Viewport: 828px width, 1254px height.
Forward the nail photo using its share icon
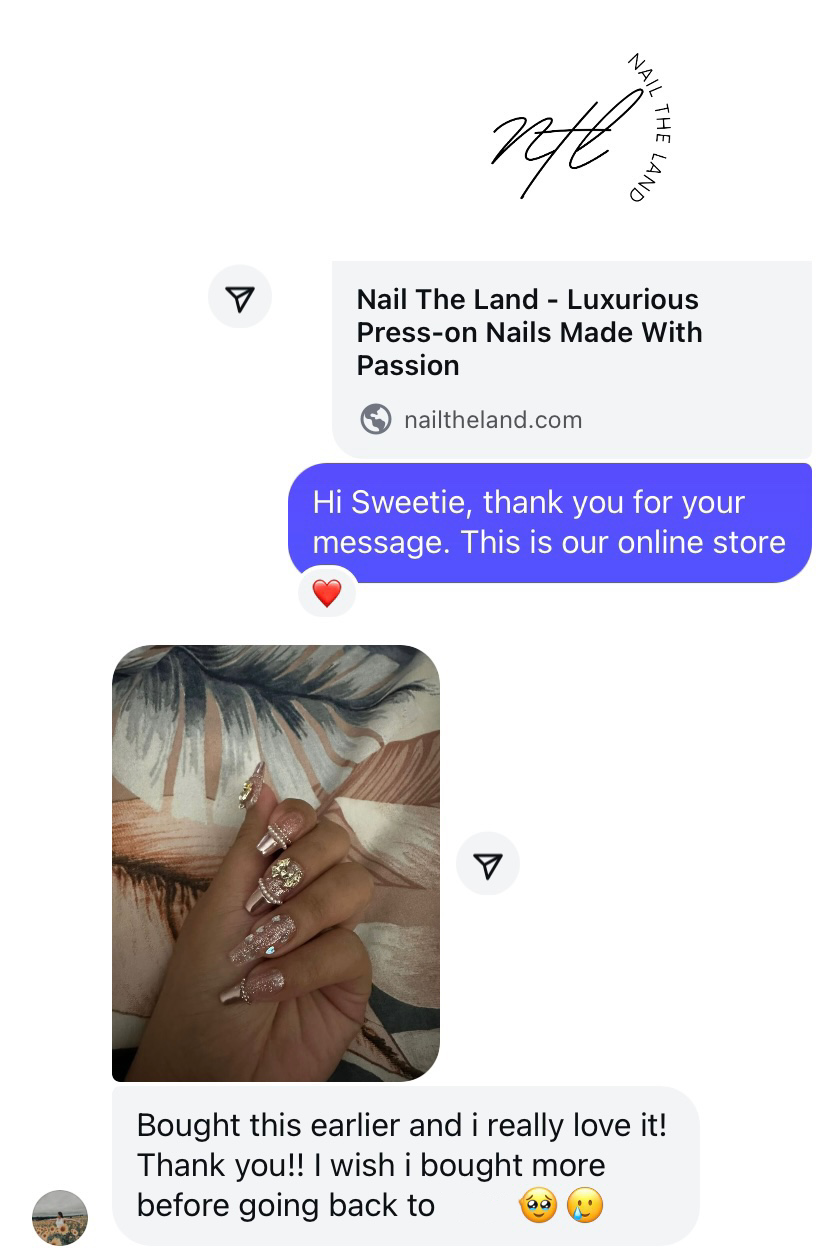(x=488, y=864)
